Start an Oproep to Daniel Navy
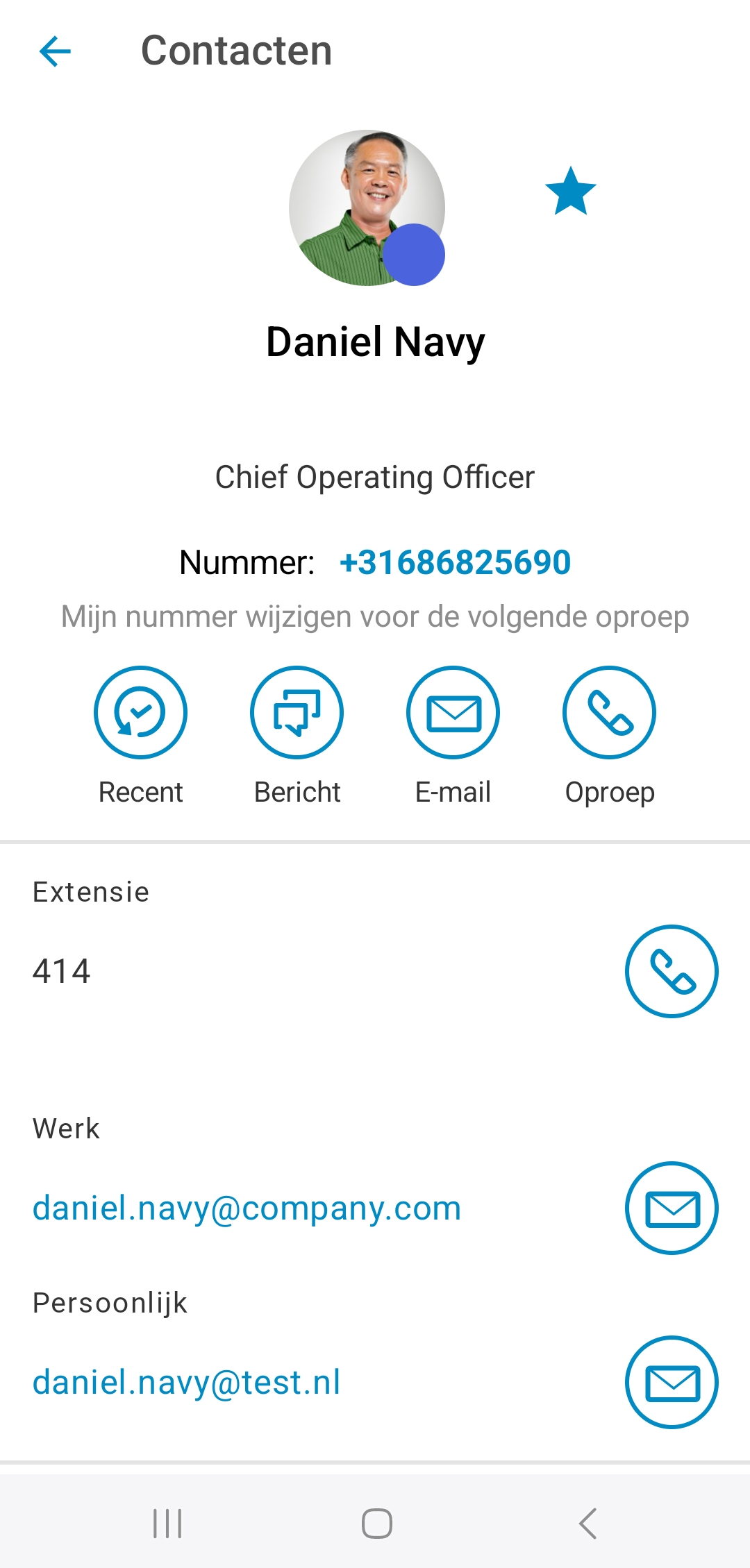750x1568 pixels. point(609,713)
